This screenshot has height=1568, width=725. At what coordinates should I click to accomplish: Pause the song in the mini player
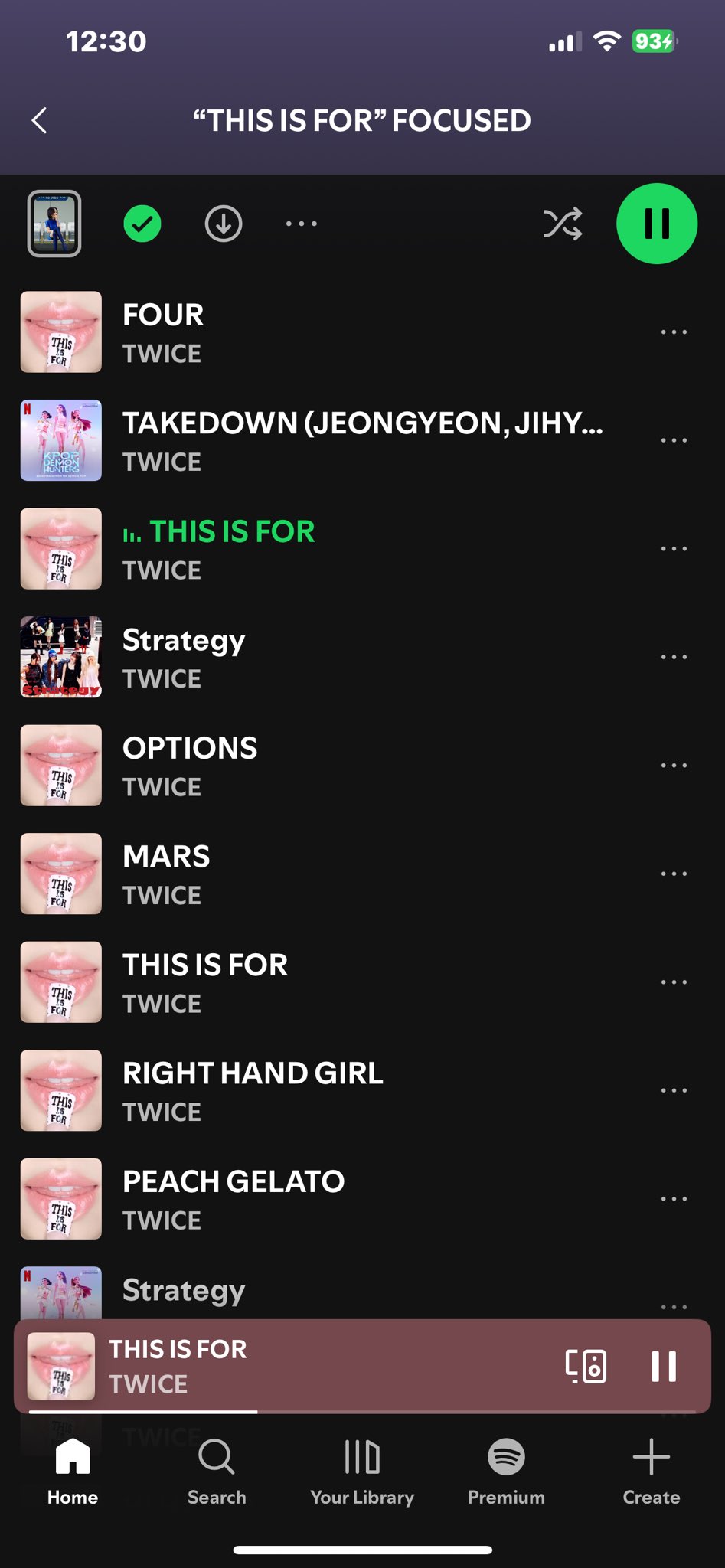coord(663,1366)
